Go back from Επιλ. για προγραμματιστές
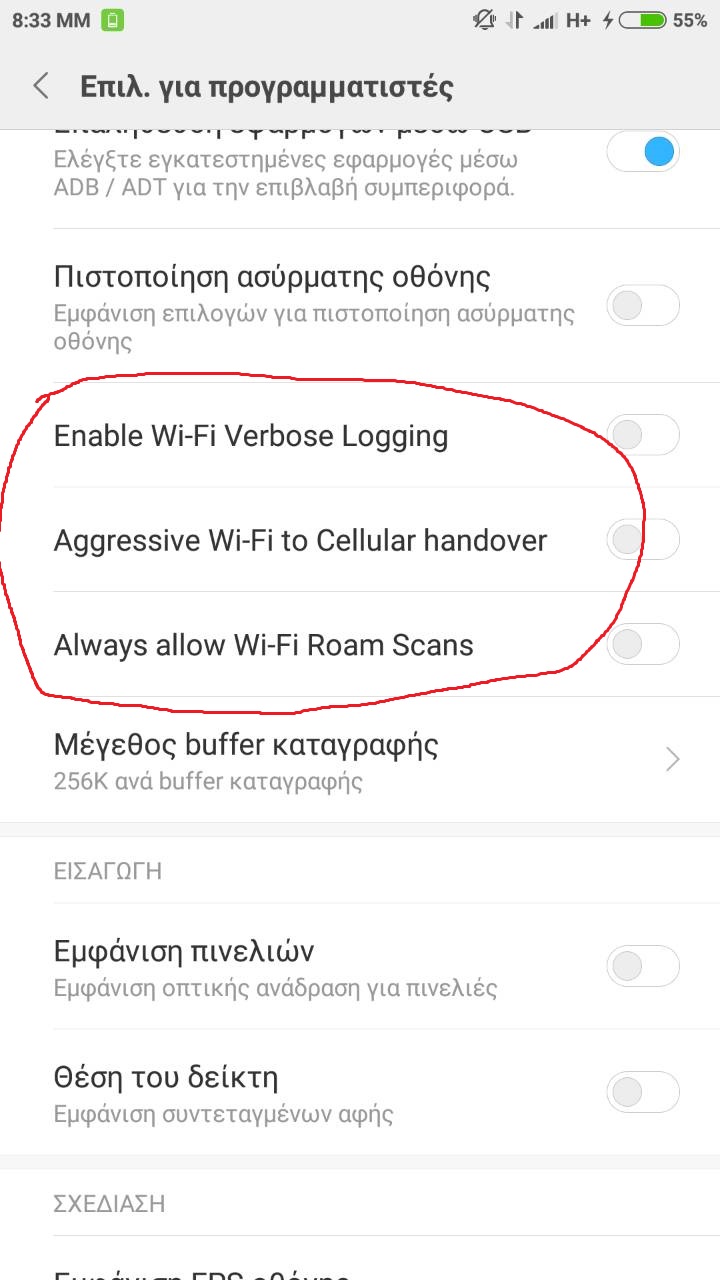This screenshot has height=1280, width=720. (x=41, y=86)
